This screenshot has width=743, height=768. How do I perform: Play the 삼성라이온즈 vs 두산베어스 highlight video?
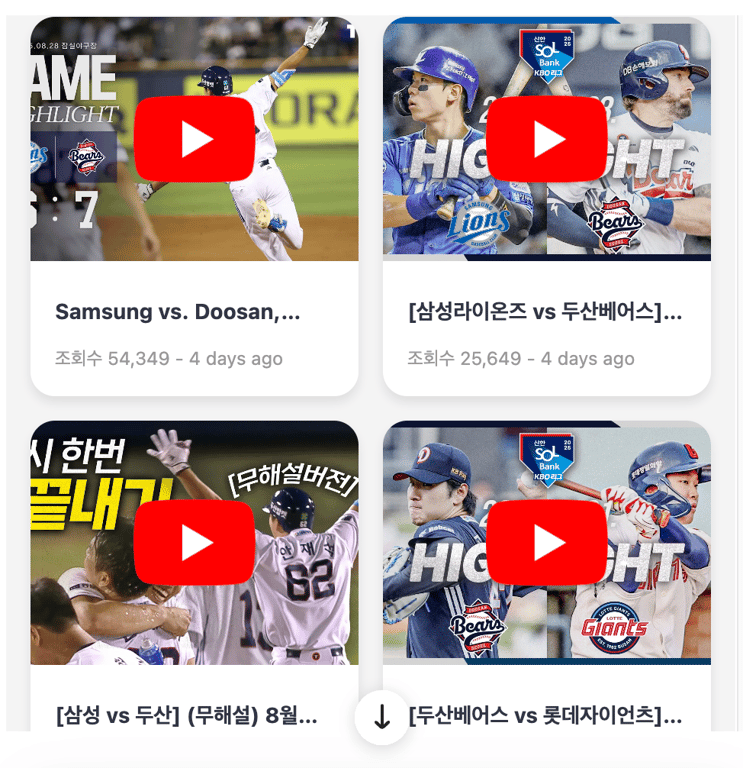(x=547, y=139)
